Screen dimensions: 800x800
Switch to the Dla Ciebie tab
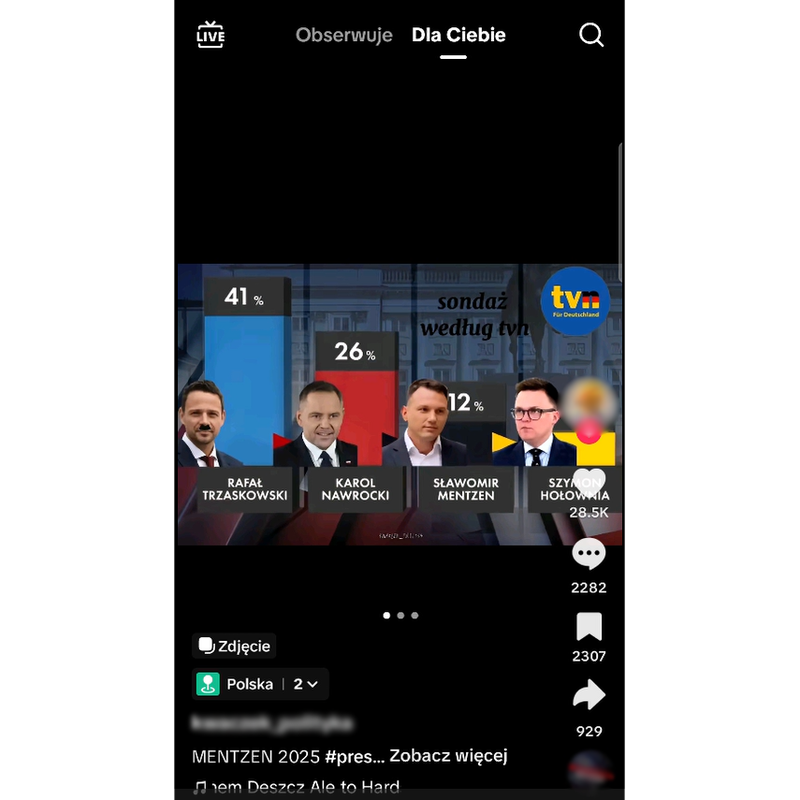pyautogui.click(x=458, y=35)
